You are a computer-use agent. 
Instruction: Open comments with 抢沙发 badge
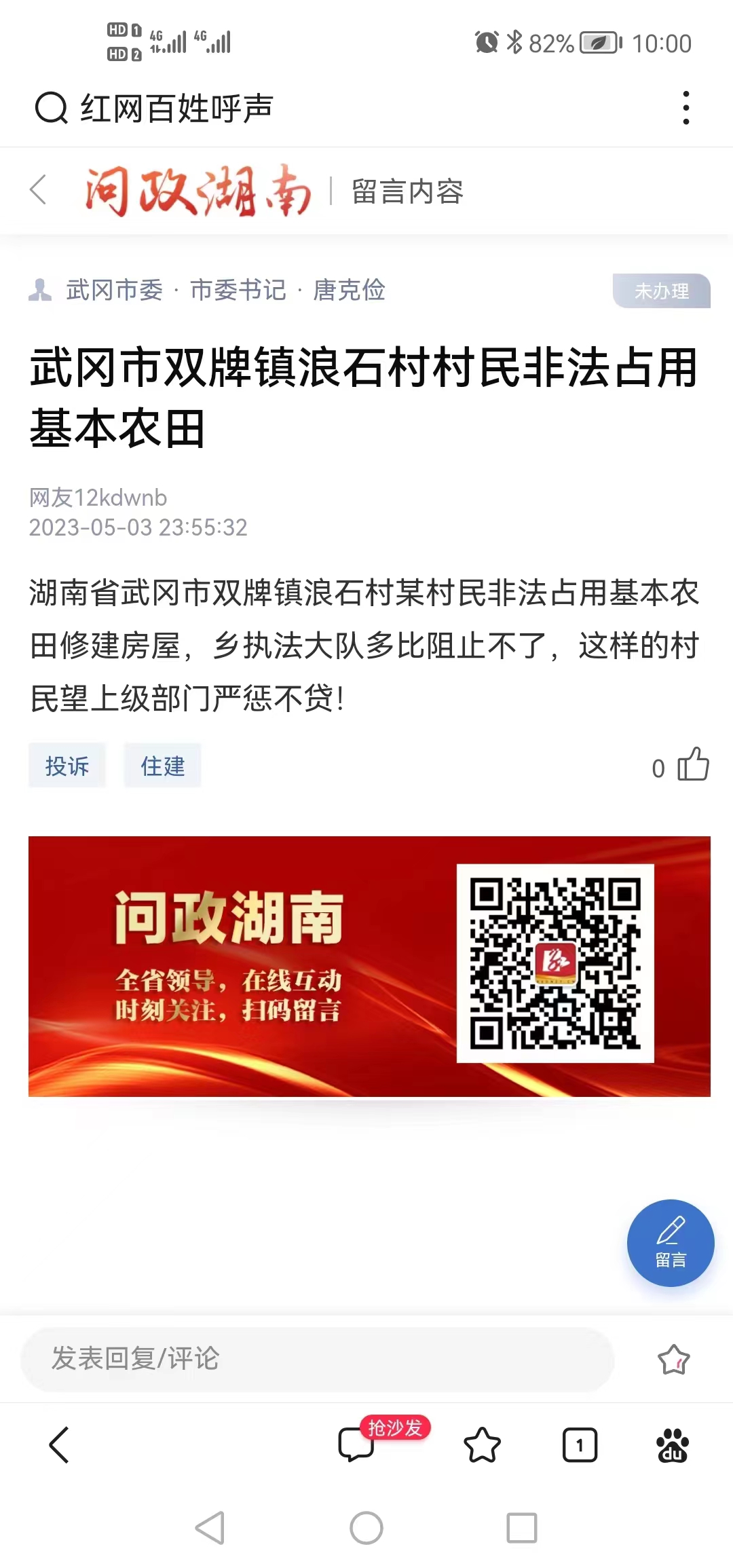point(357,1443)
